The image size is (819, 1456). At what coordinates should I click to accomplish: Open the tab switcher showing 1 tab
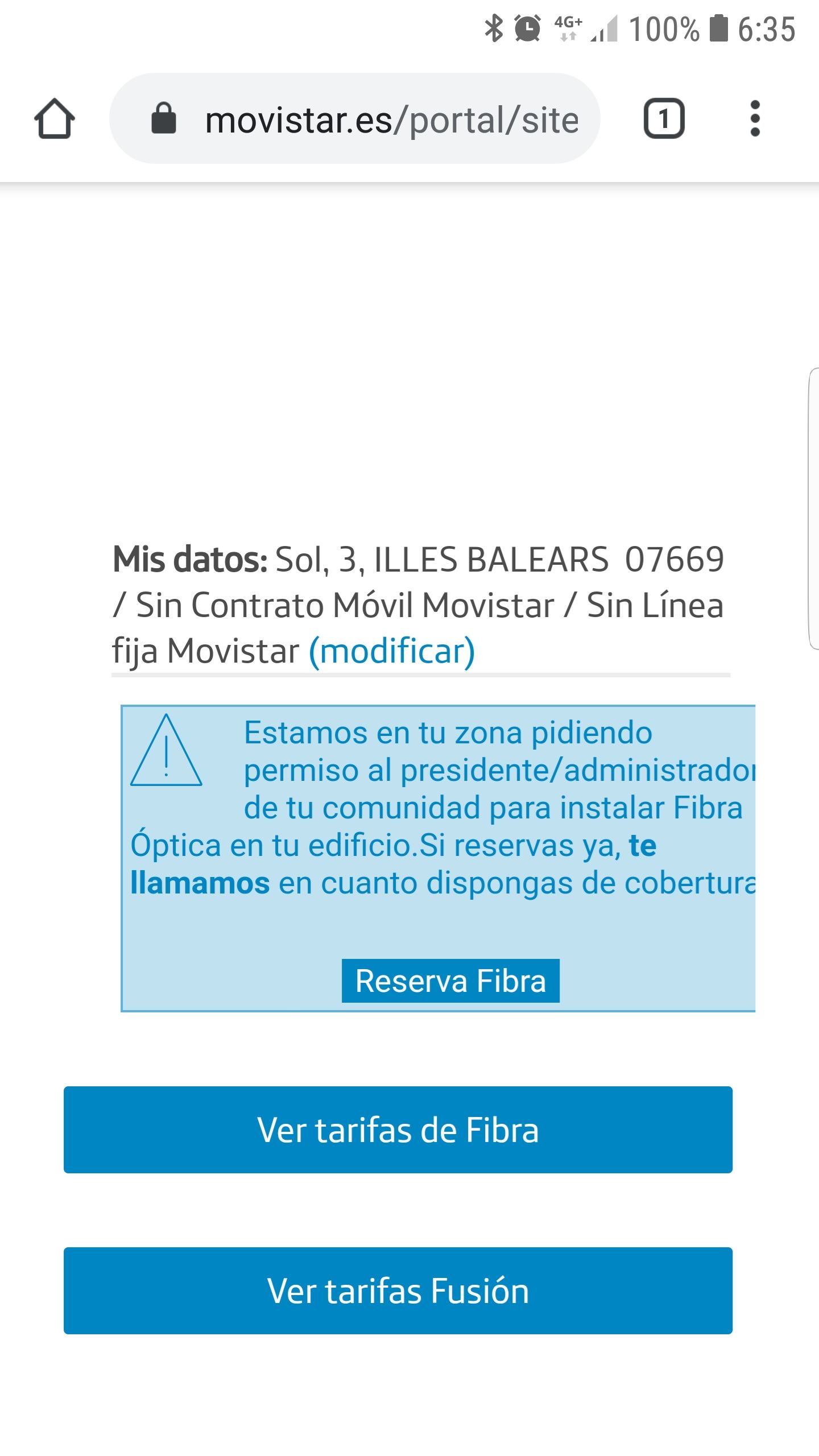click(664, 119)
